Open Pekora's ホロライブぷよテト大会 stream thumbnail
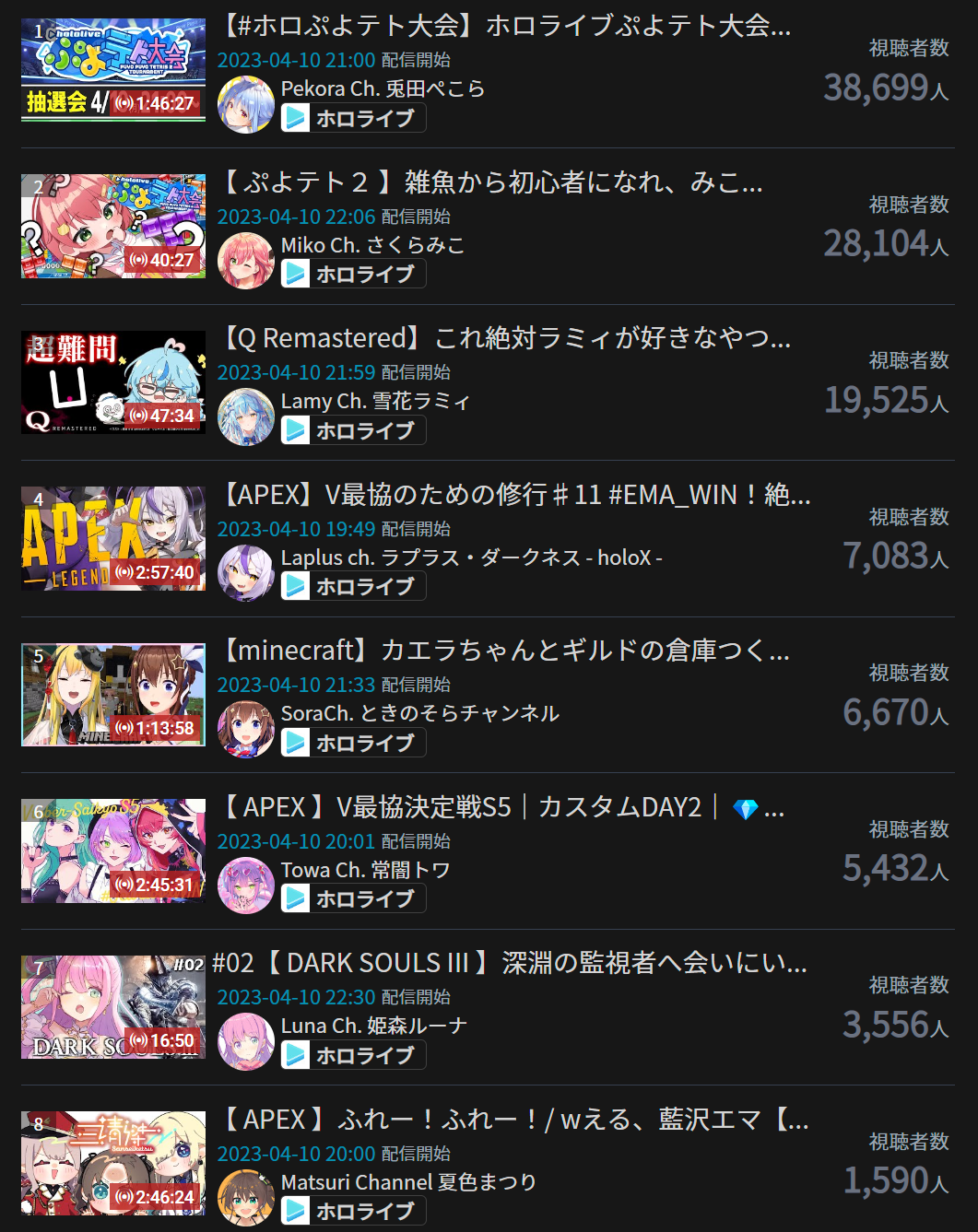This screenshot has width=978, height=1232. [x=113, y=70]
